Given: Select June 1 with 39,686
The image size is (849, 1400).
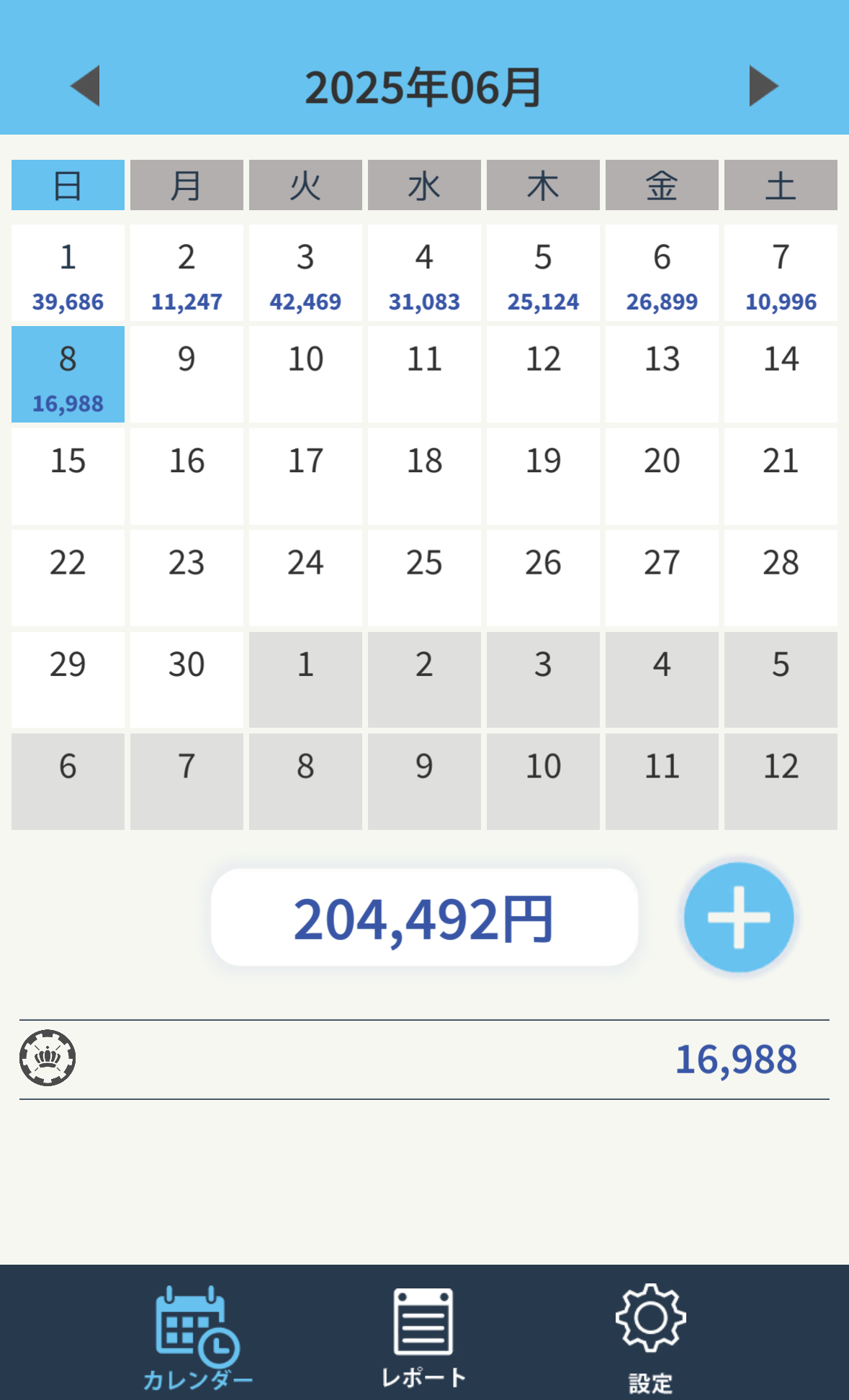Looking at the screenshot, I should coord(68,274).
